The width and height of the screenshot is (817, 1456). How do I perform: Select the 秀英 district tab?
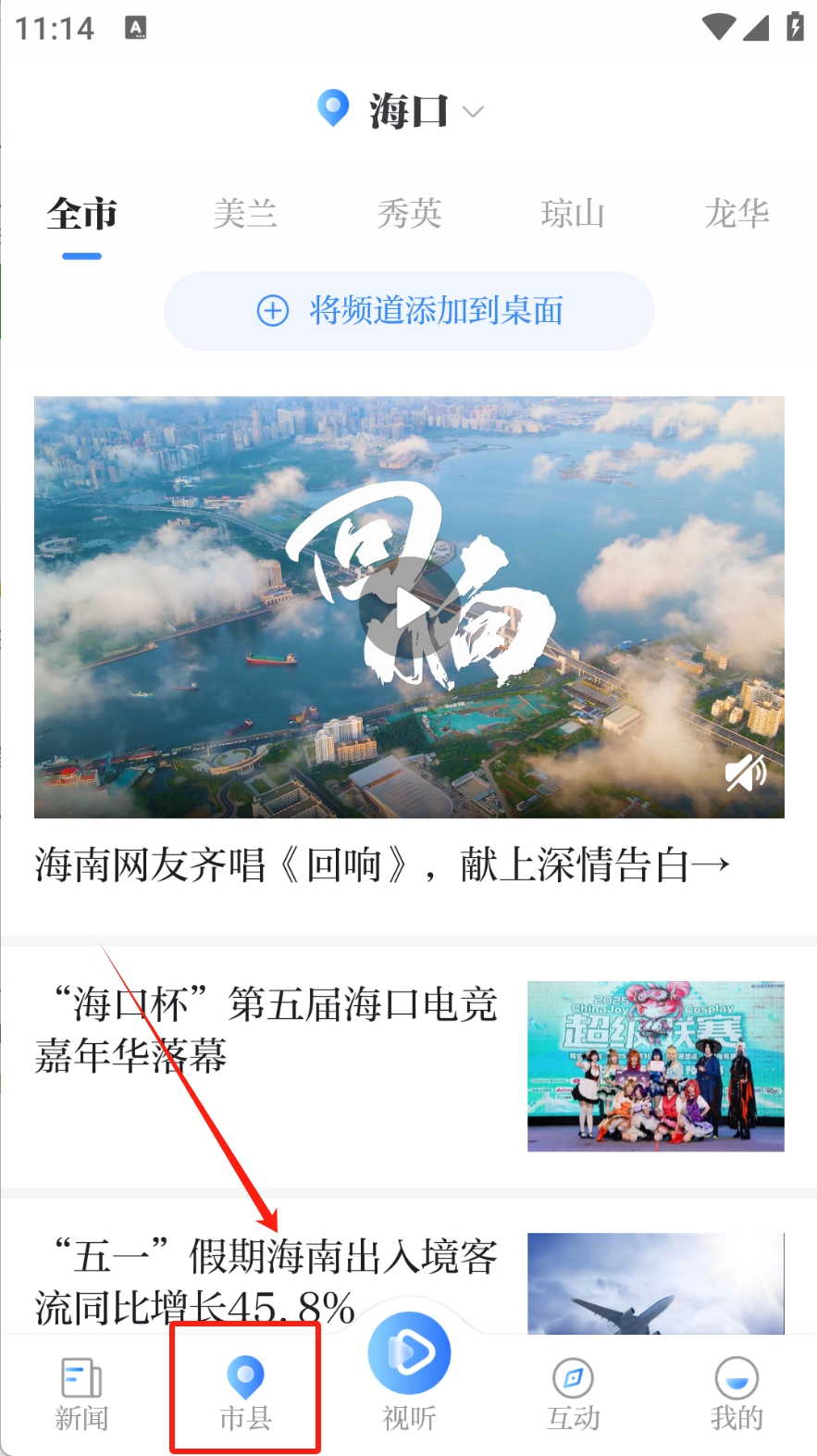coord(409,215)
